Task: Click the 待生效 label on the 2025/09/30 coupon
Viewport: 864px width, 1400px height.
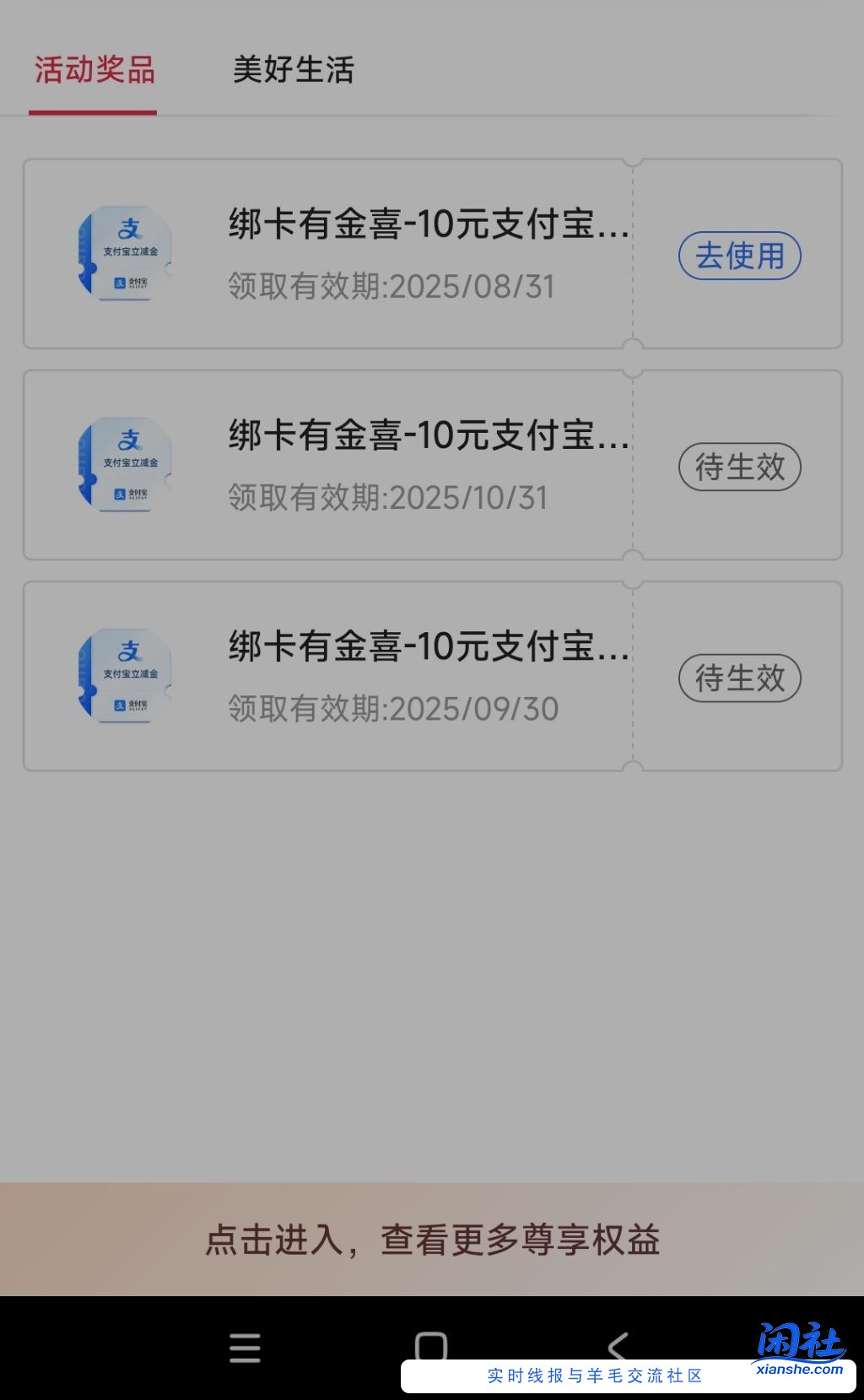Action: [739, 678]
